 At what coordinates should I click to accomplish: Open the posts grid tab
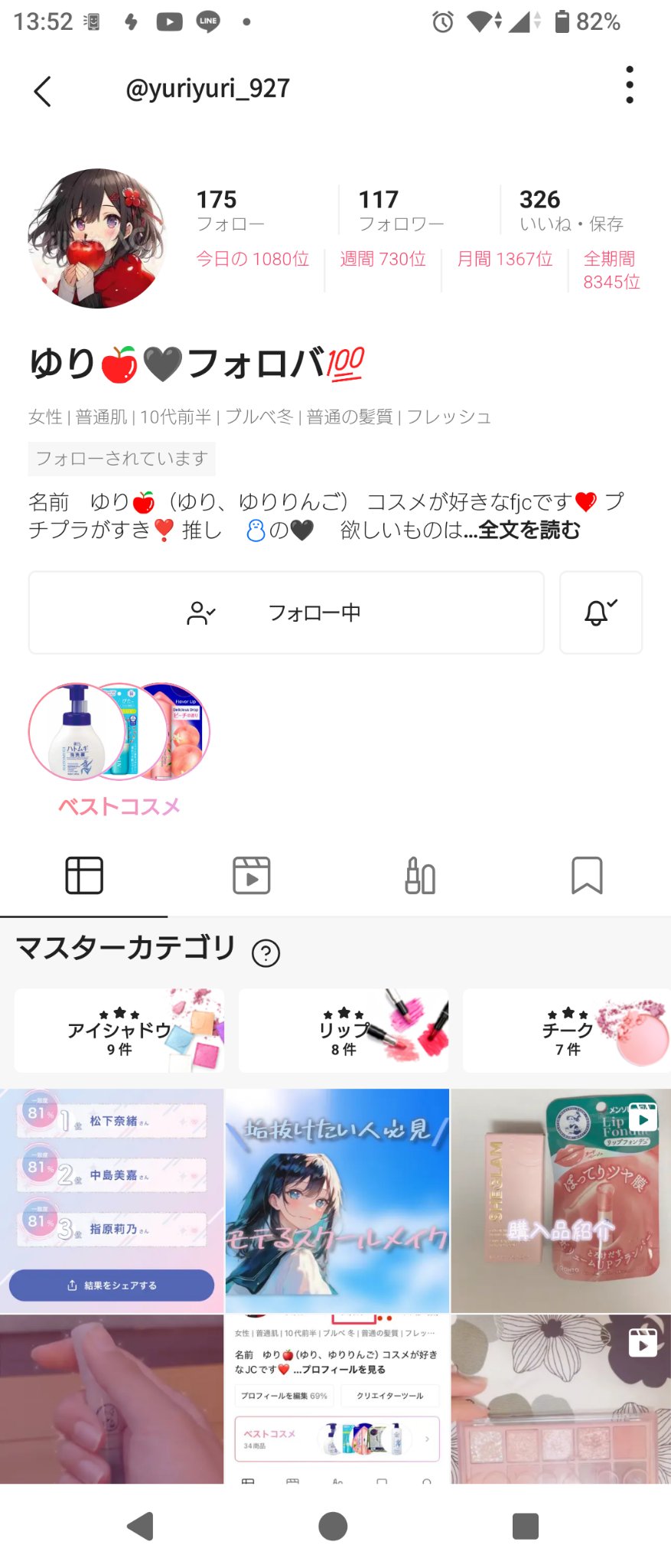click(x=83, y=874)
